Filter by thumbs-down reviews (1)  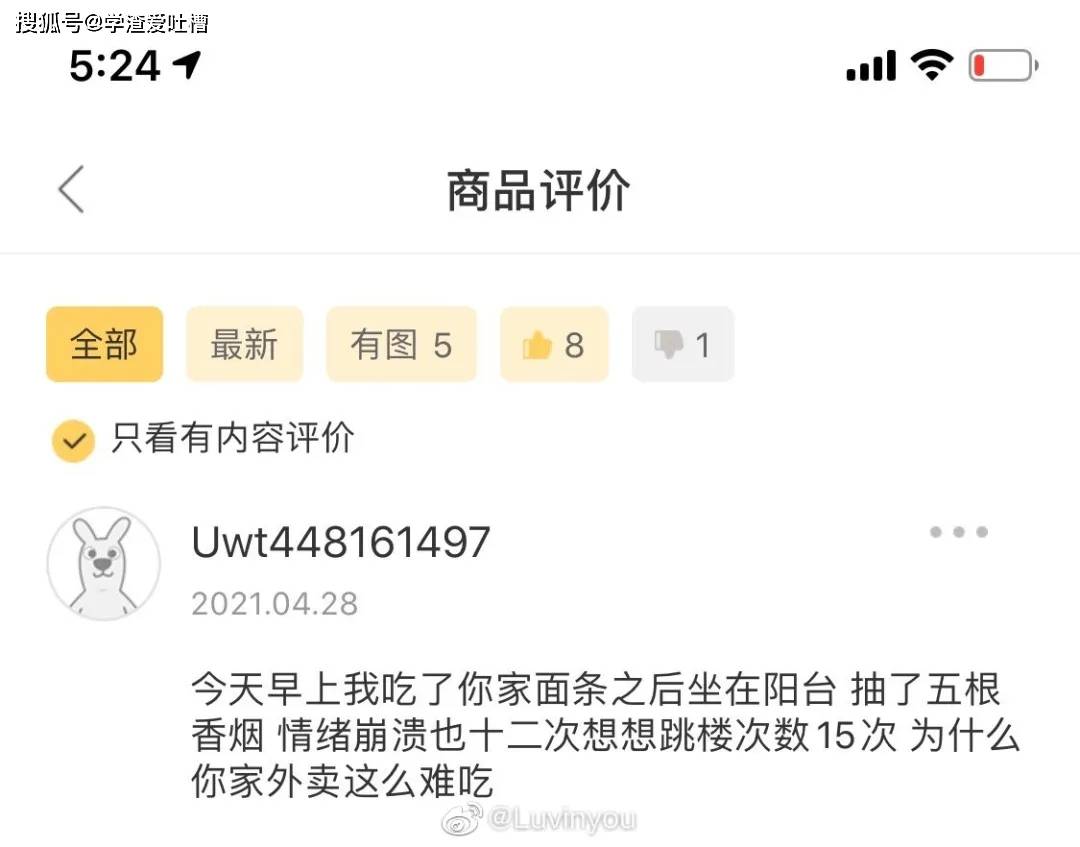coord(682,345)
